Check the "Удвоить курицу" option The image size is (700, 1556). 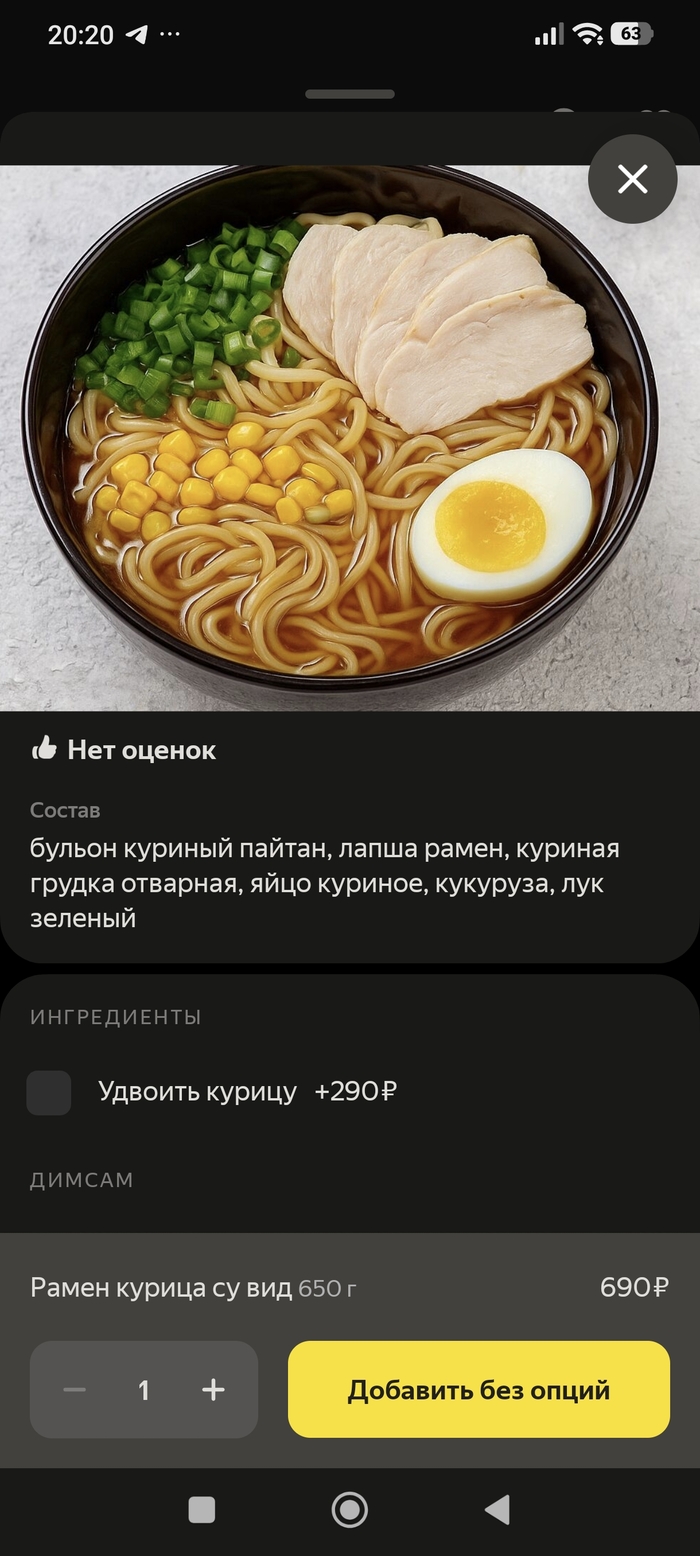tap(49, 1092)
